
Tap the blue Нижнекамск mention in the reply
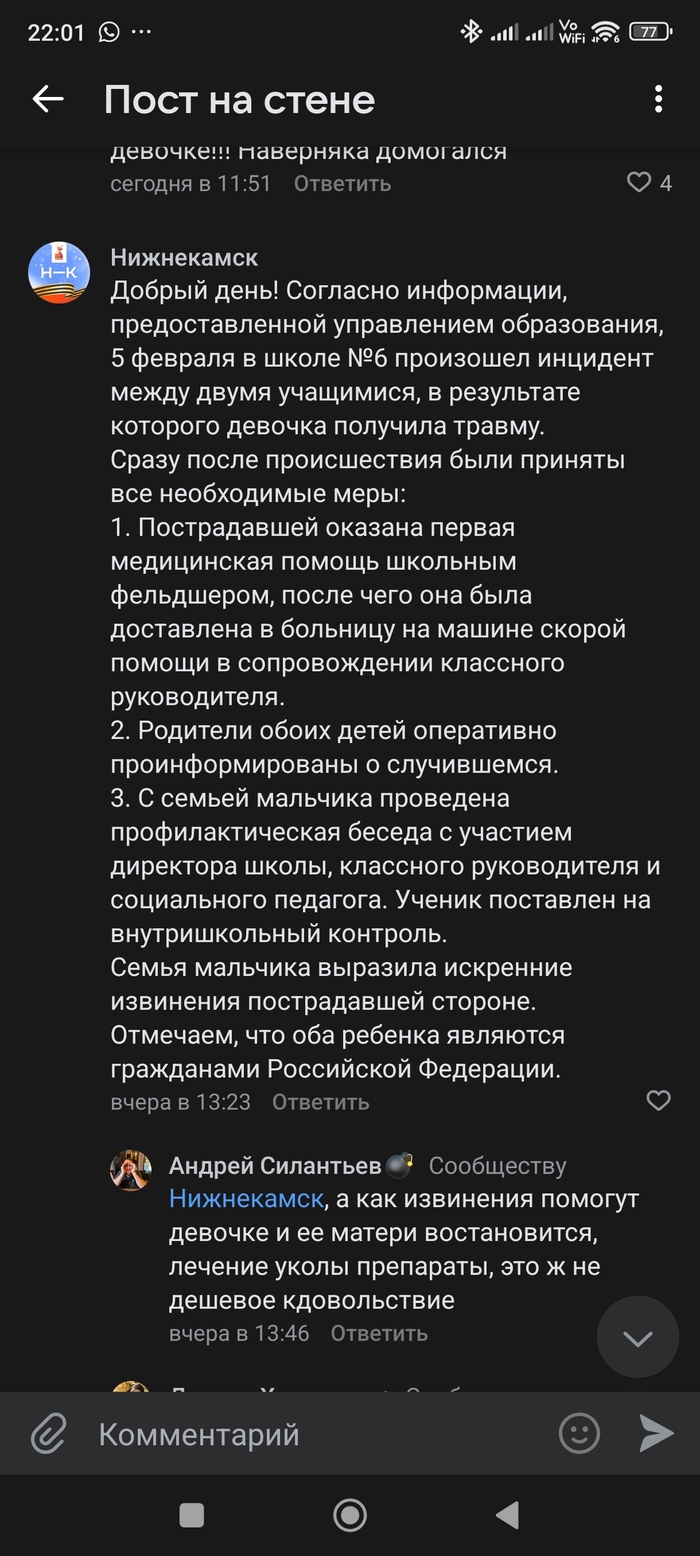click(x=246, y=1199)
